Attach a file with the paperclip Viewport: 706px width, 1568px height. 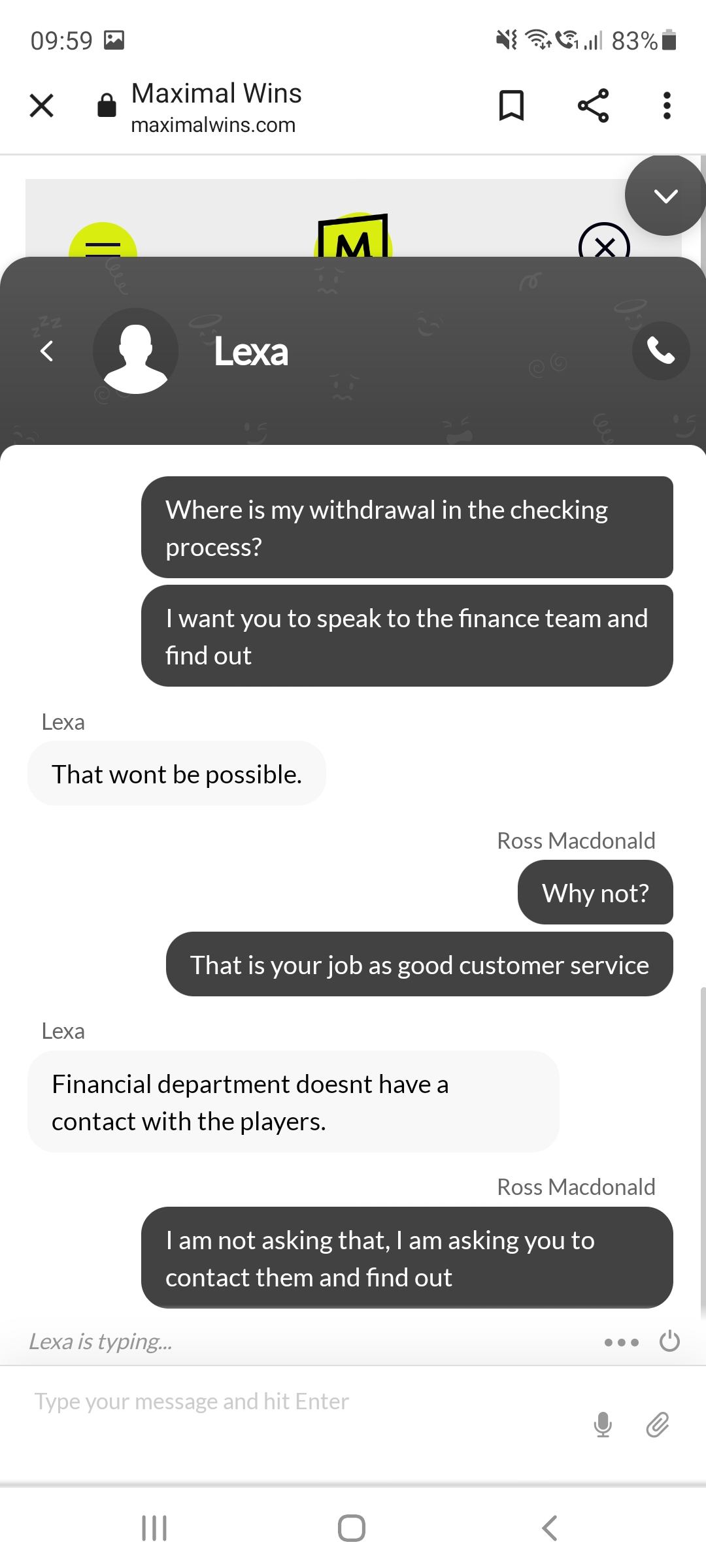(657, 1424)
